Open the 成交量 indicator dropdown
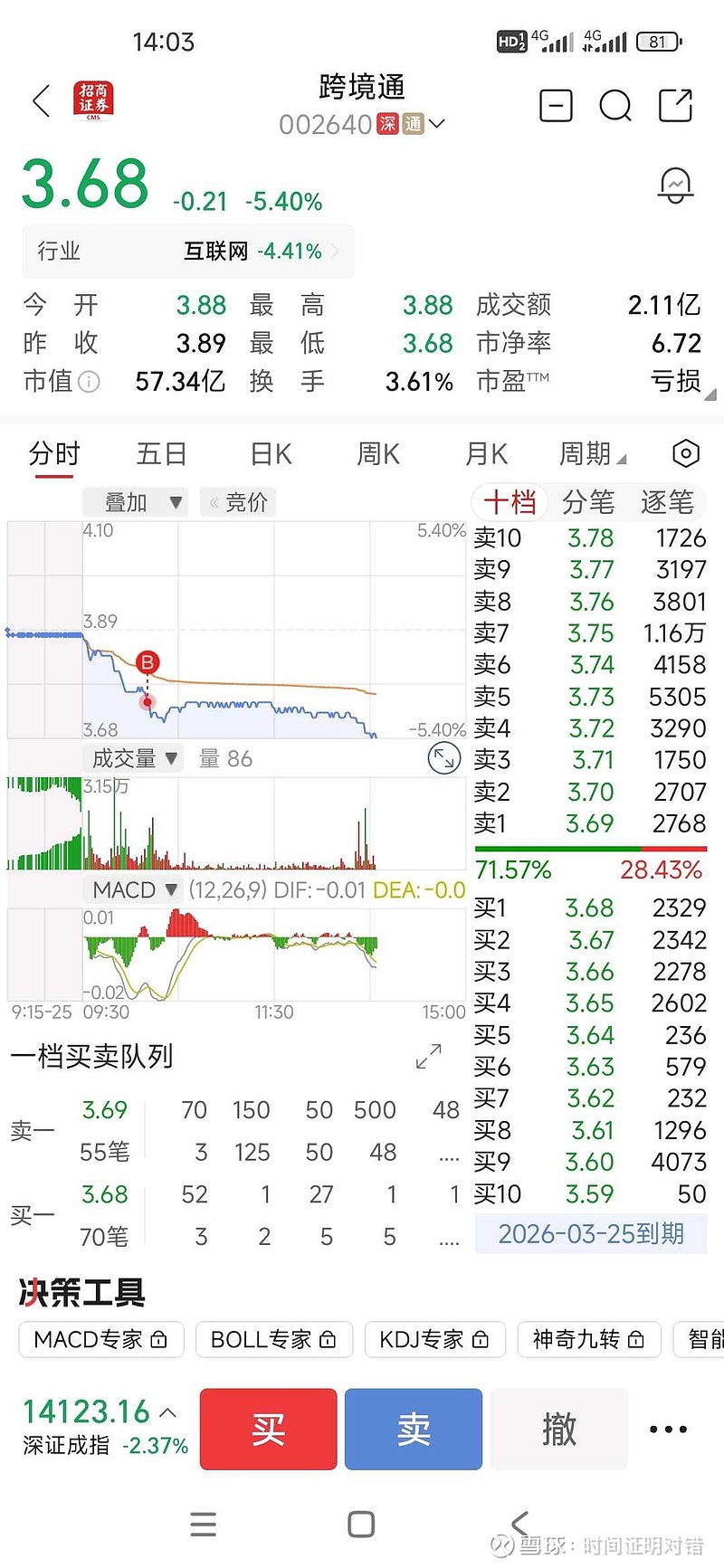This screenshot has width=724, height=1568. click(x=134, y=758)
